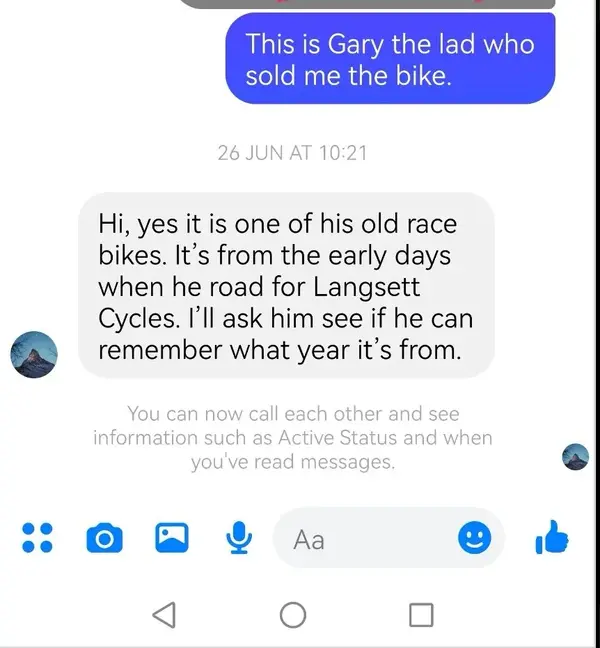
Task: Go to the home screen via the circle button
Action: 293,614
